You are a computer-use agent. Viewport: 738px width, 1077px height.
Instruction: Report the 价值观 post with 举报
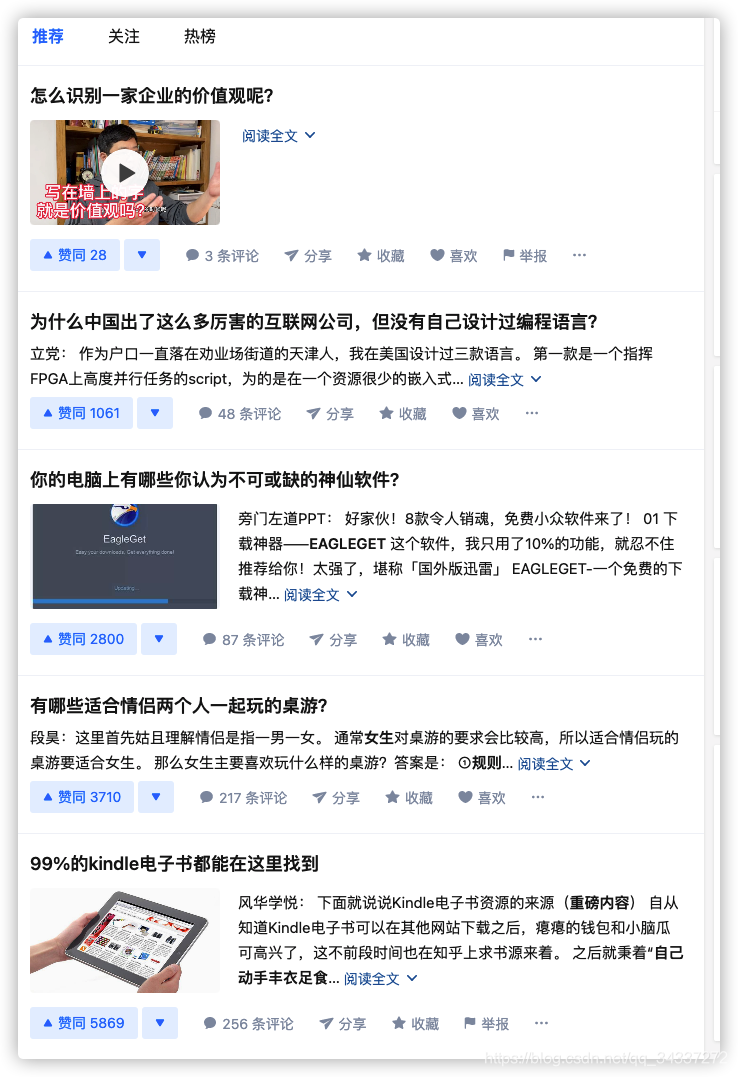(525, 256)
